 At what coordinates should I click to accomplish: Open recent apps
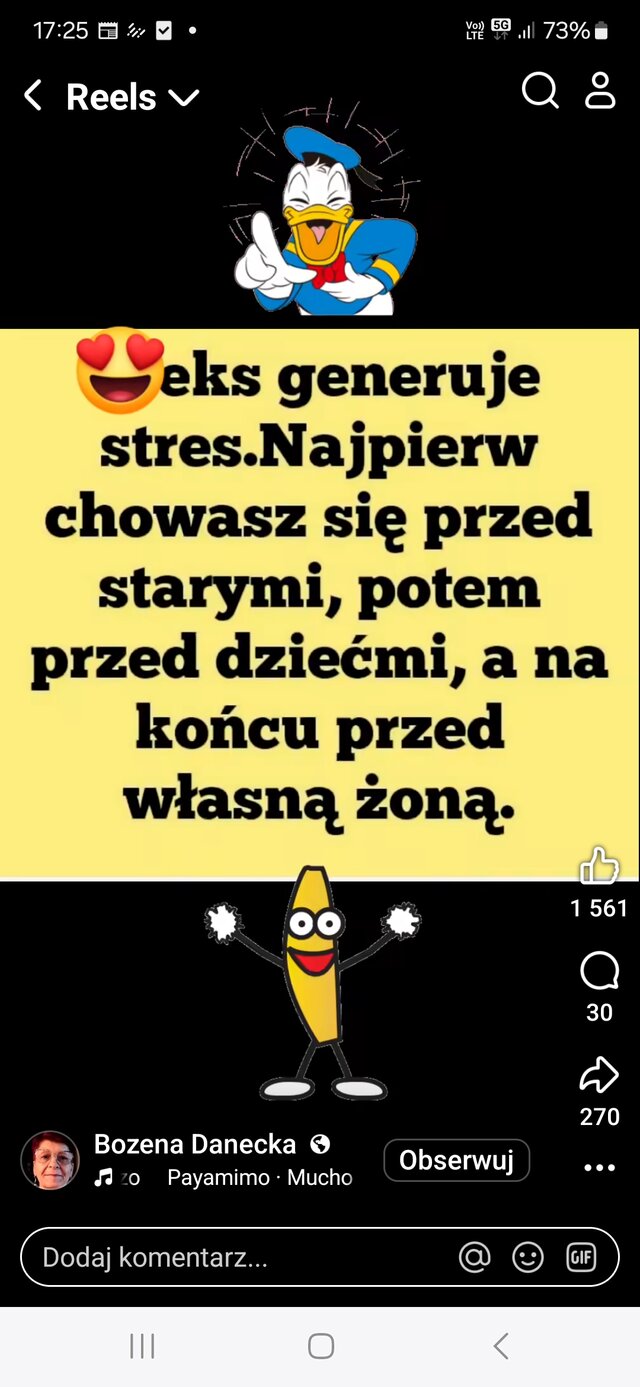pos(142,1346)
